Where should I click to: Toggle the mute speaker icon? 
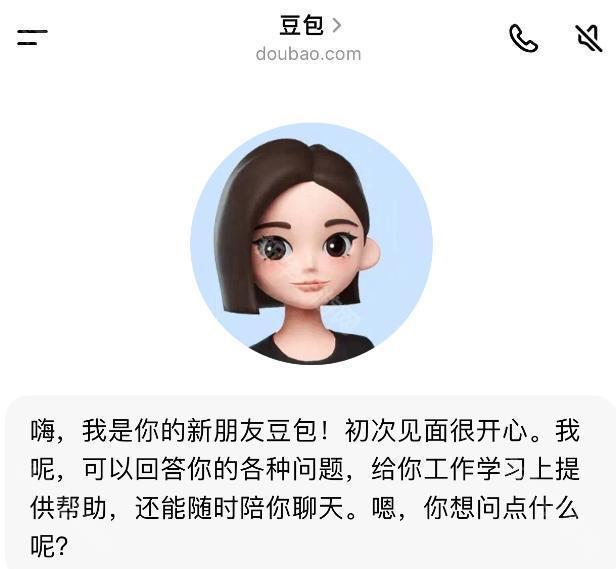click(x=588, y=38)
